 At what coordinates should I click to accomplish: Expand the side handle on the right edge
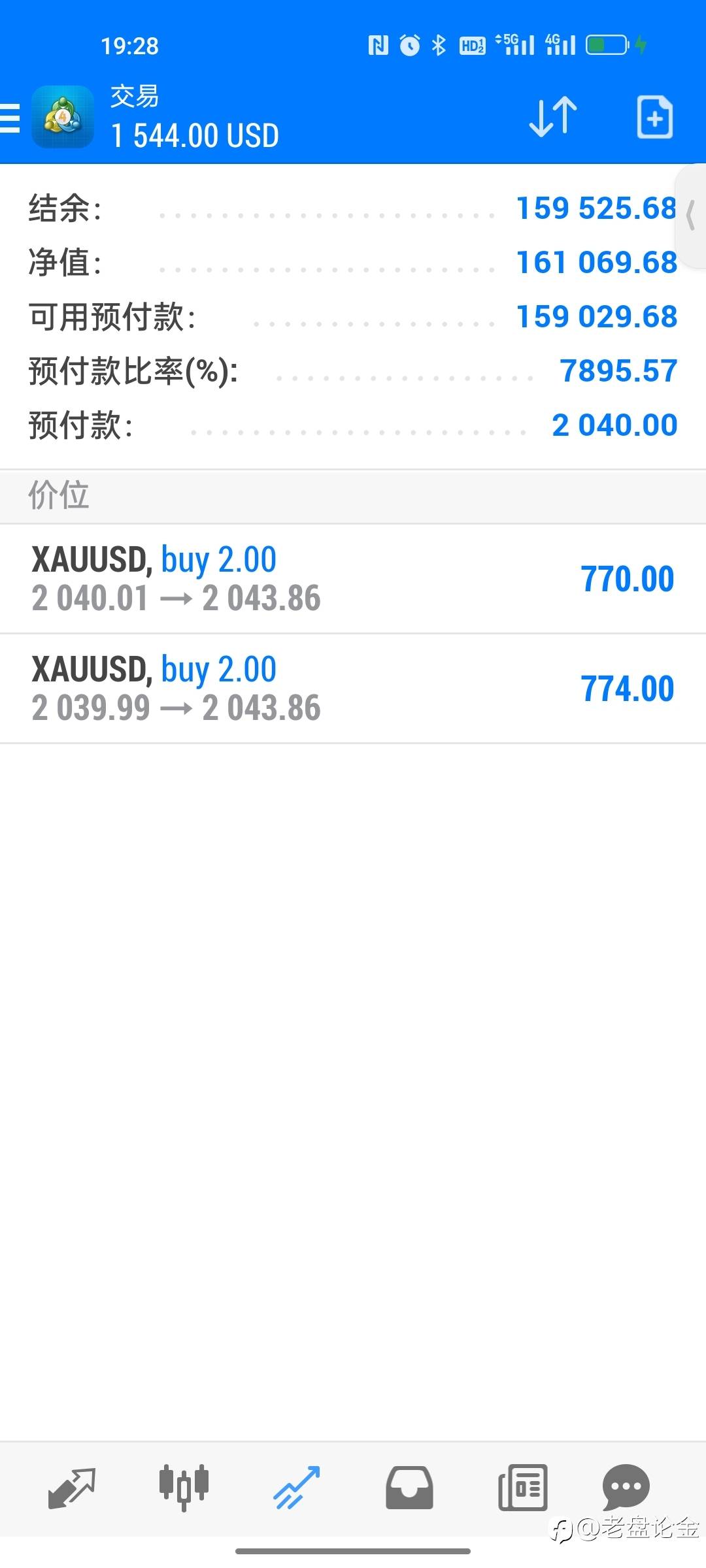click(691, 217)
